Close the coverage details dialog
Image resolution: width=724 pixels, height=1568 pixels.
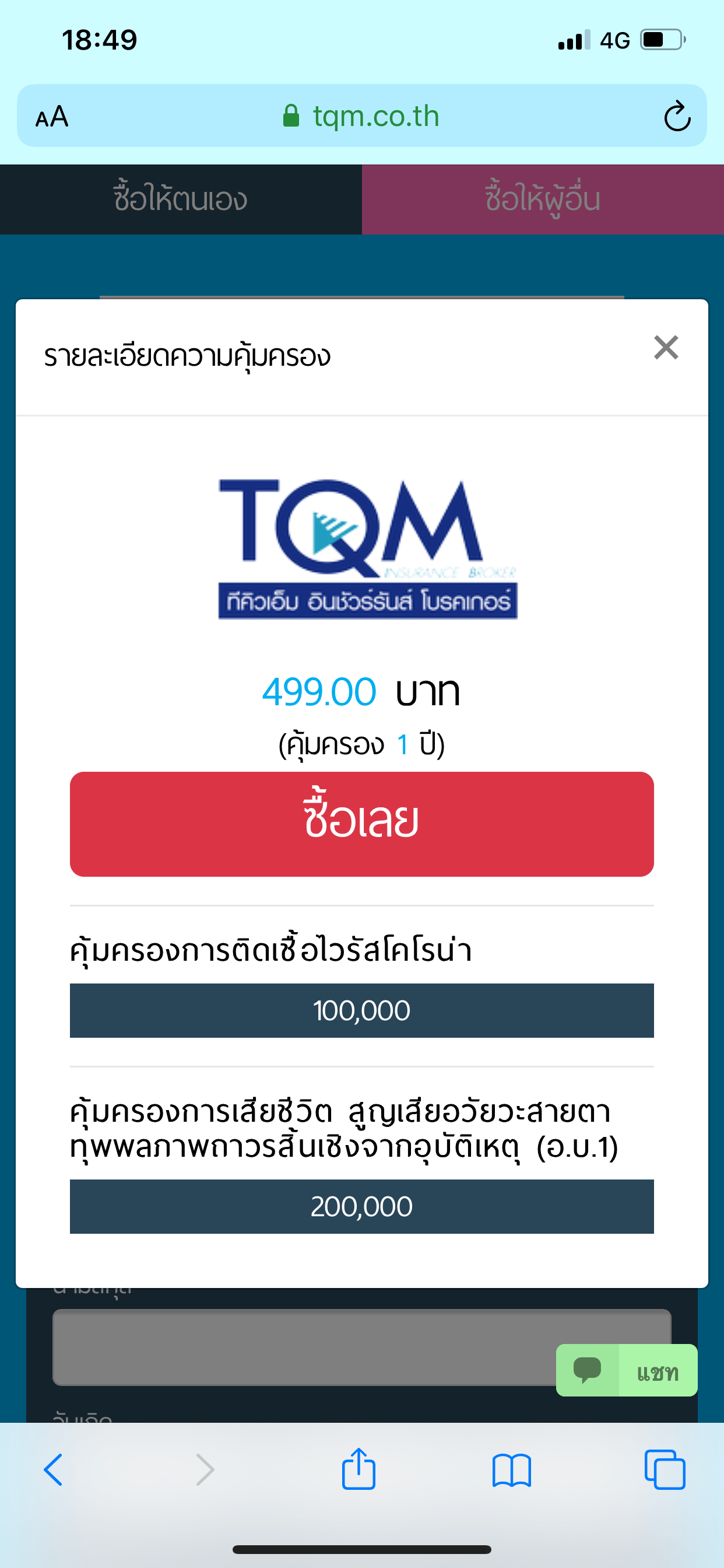666,348
